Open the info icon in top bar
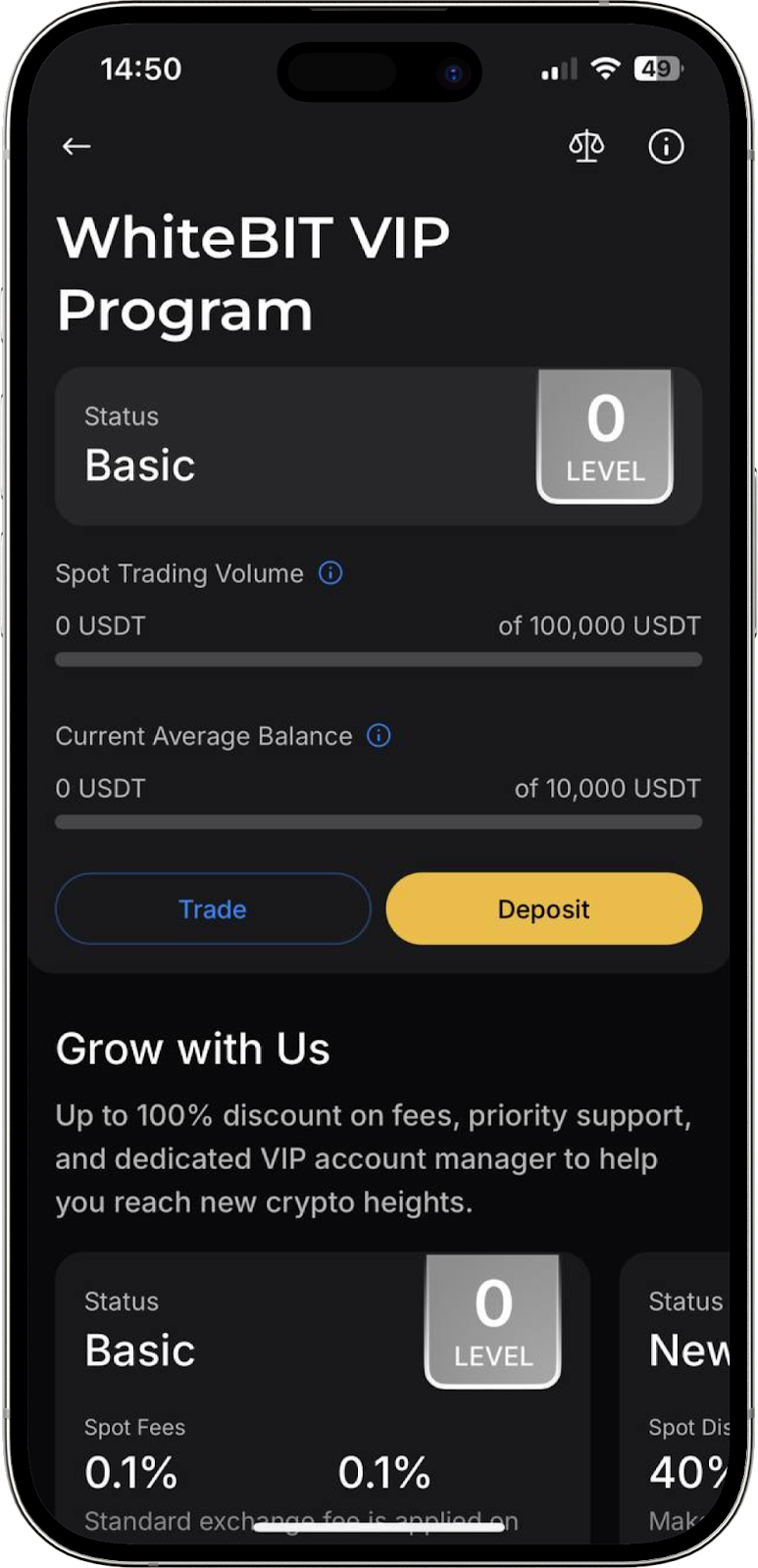The width and height of the screenshot is (758, 1568). click(x=666, y=147)
